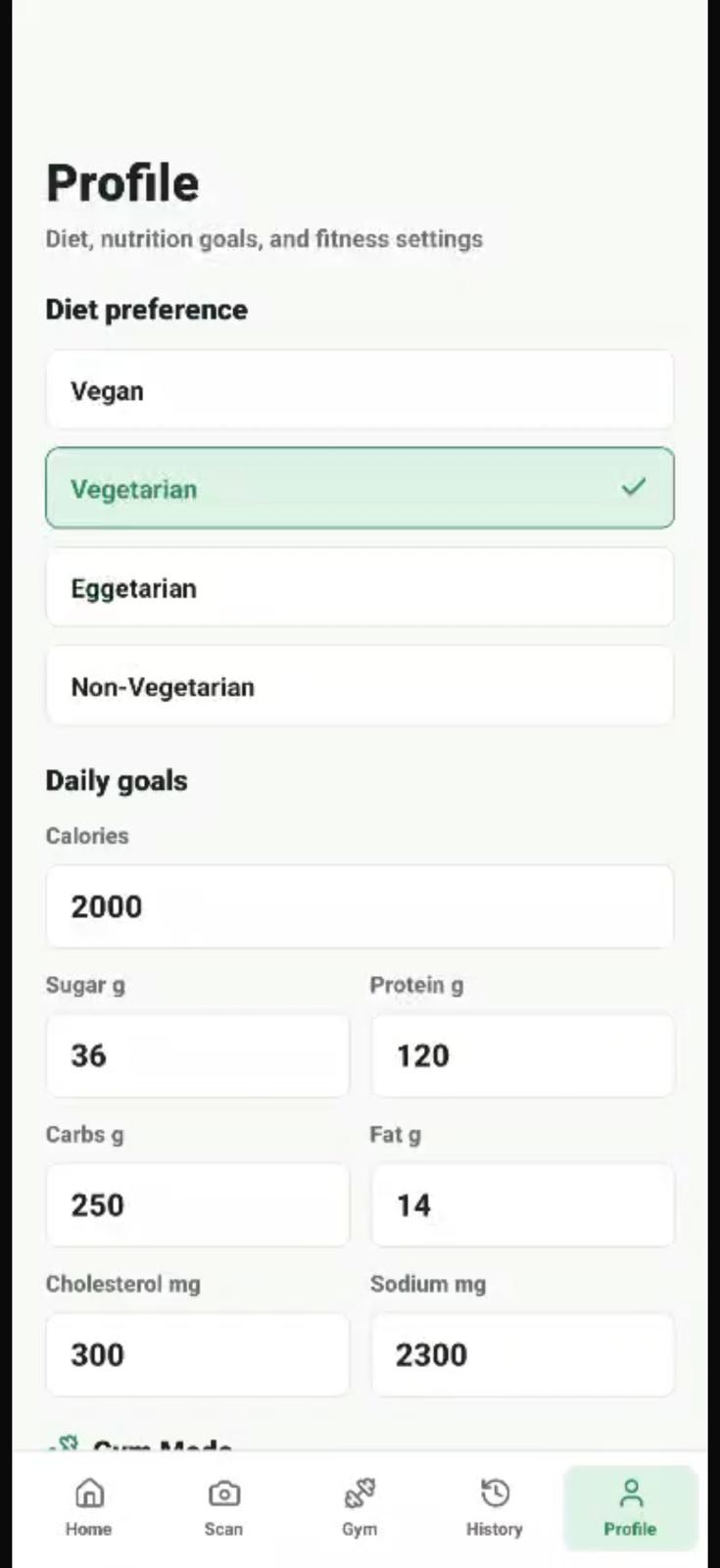720x1568 pixels.
Task: Choose the Vegetarian diet option
Action: 360,488
